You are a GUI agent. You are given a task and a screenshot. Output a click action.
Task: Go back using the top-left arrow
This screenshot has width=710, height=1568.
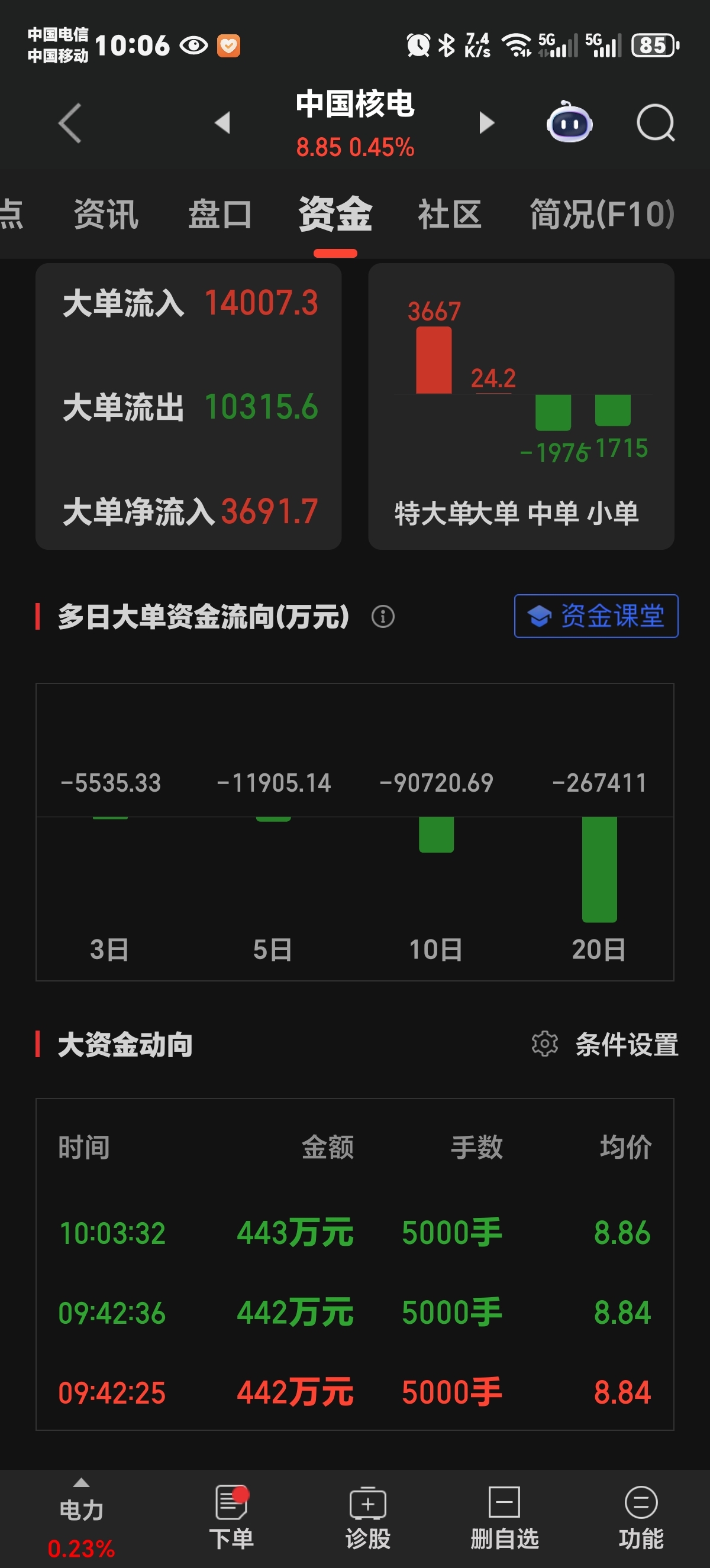[70, 123]
